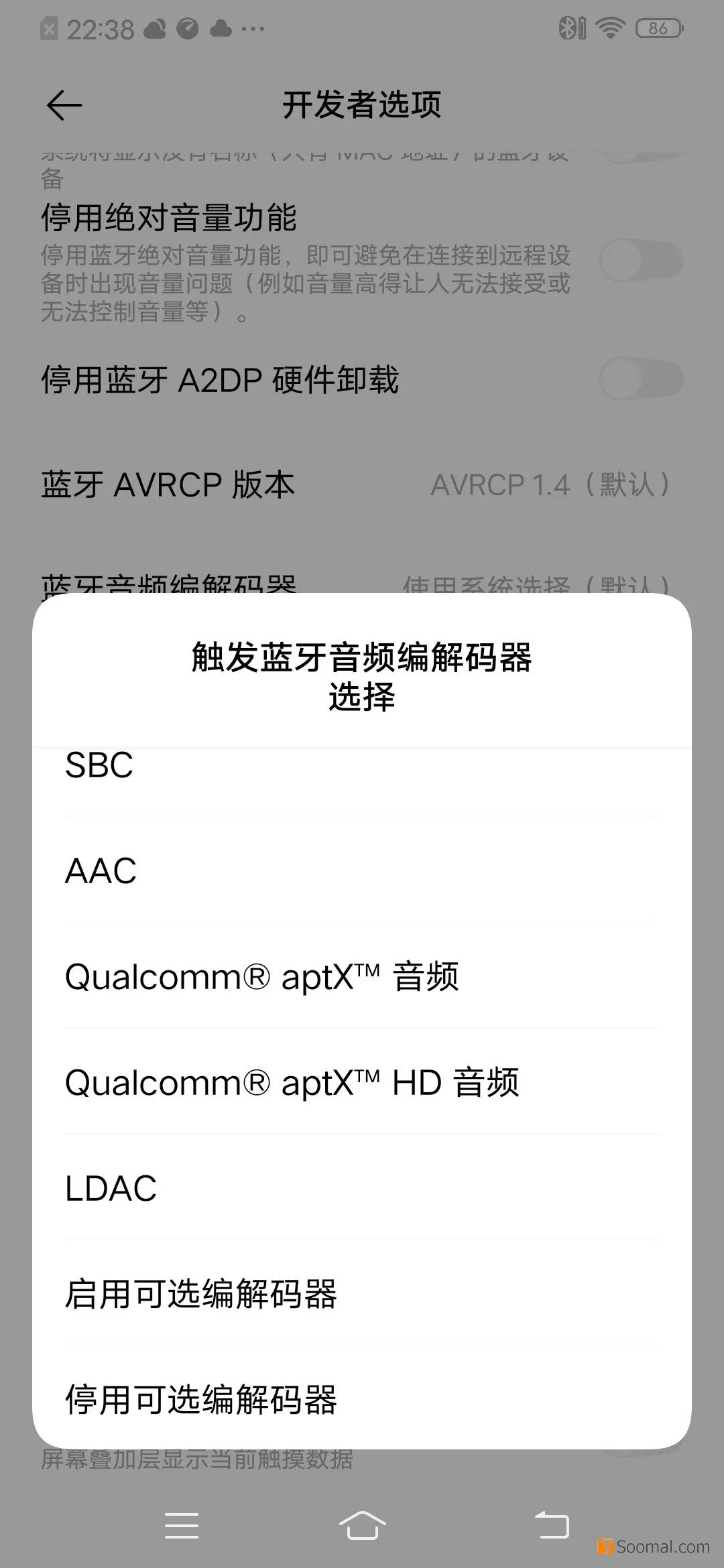The width and height of the screenshot is (724, 1568).
Task: Tap the system home button
Action: (x=362, y=1526)
